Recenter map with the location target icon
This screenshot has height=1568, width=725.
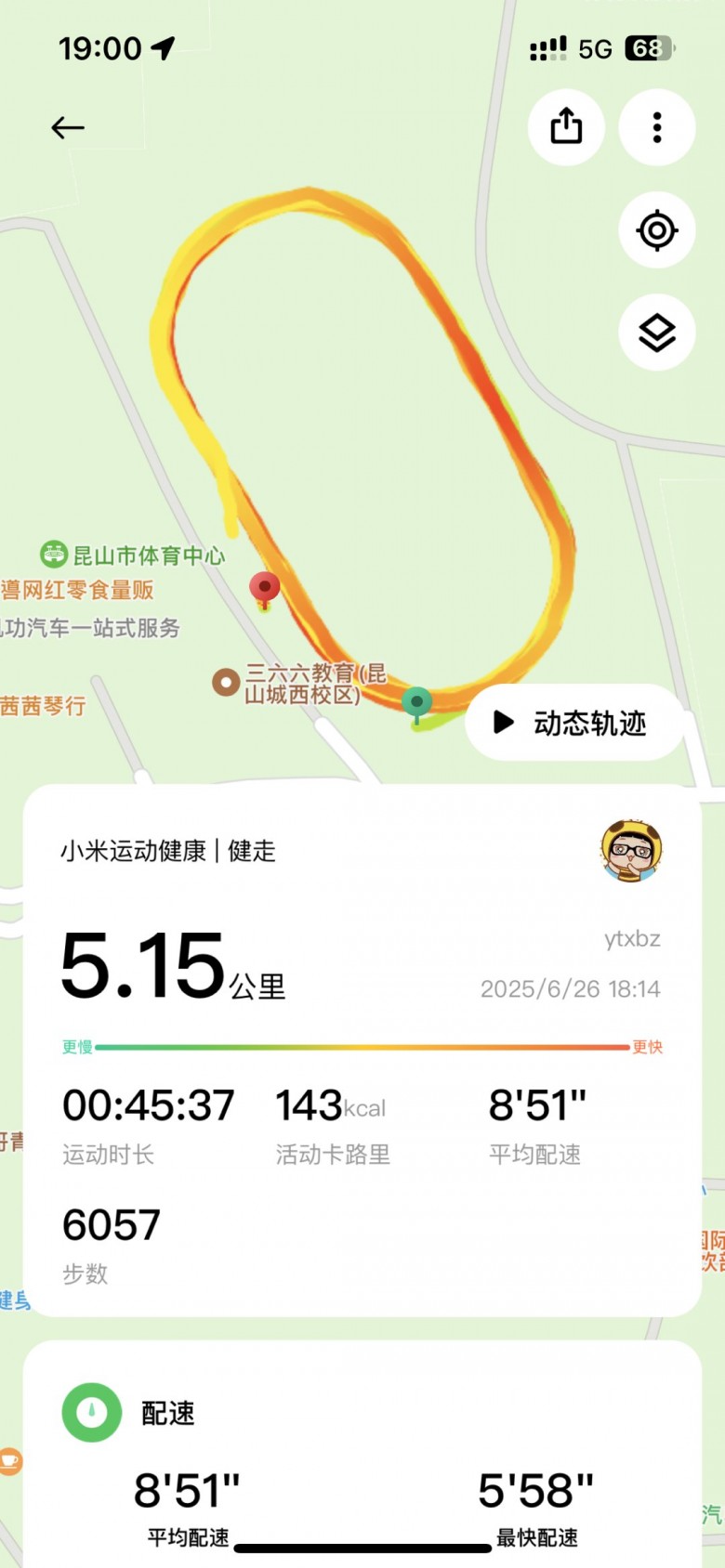pyautogui.click(x=657, y=230)
